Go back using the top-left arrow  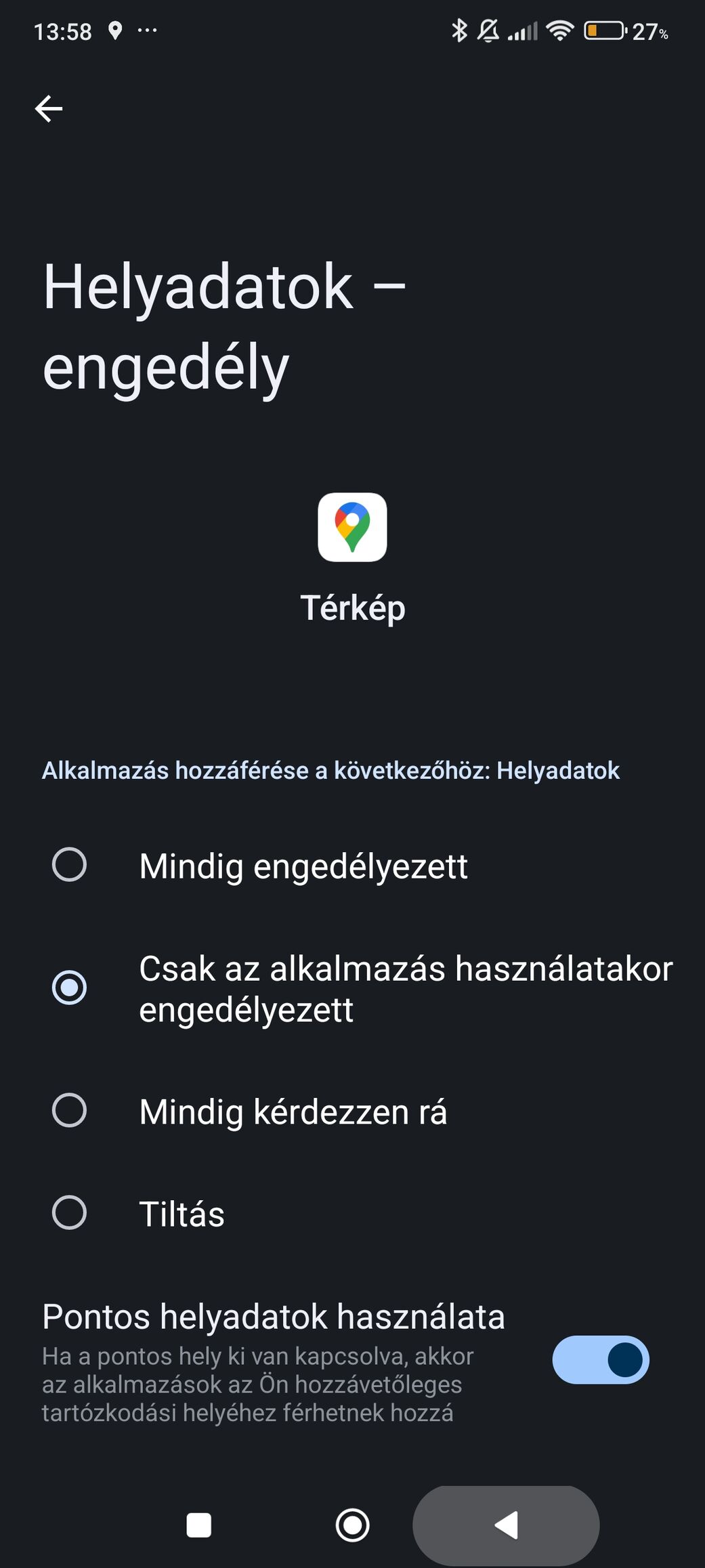tap(49, 108)
